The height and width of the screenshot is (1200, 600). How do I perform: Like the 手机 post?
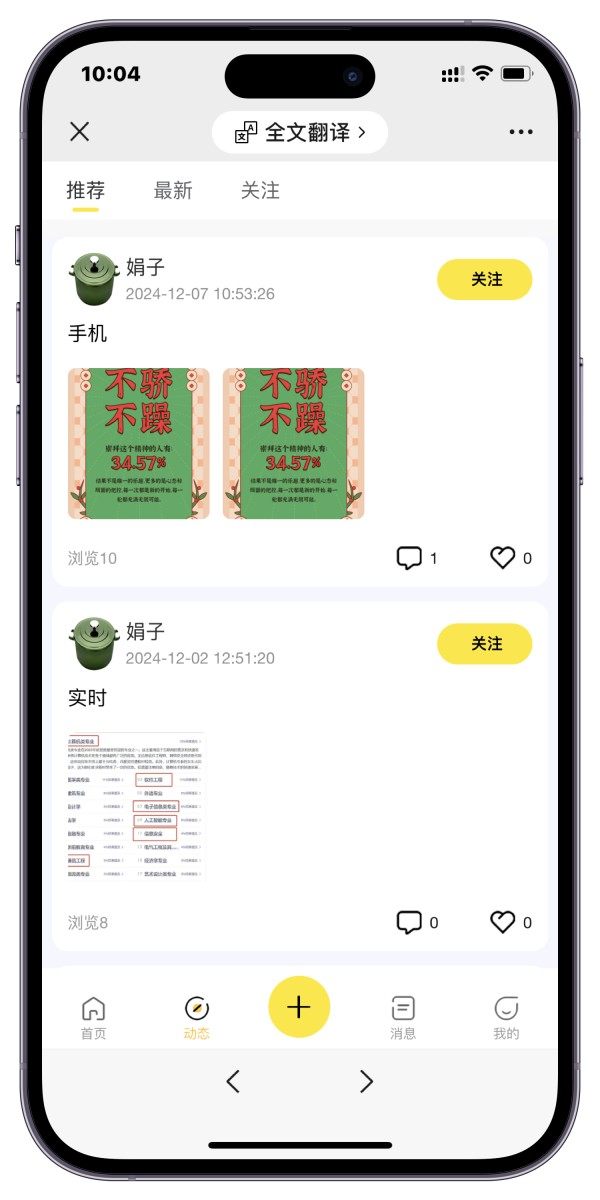click(511, 558)
